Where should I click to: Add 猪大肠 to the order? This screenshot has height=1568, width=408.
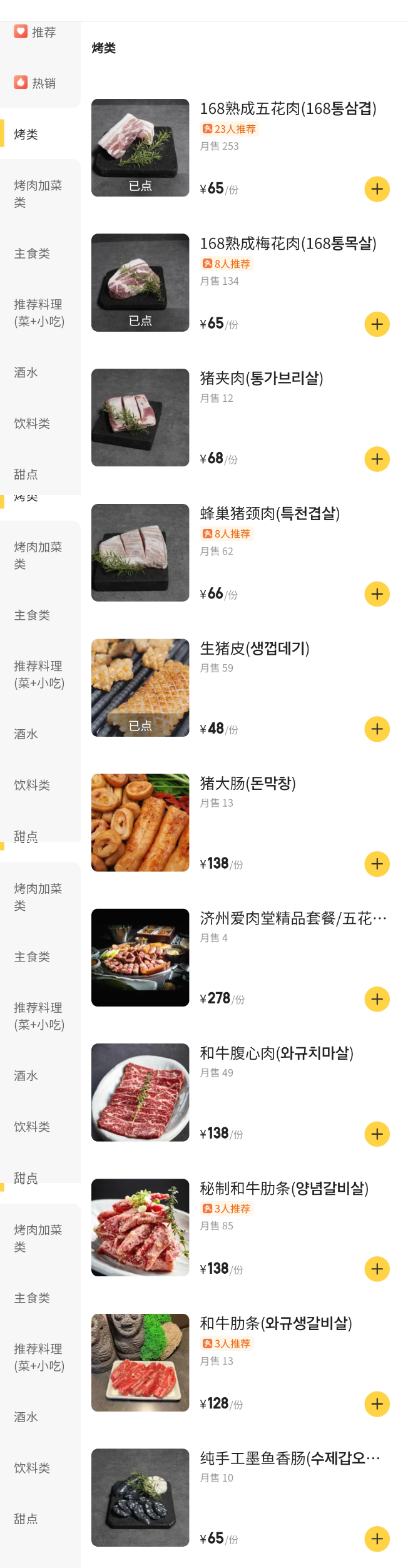pos(377,864)
